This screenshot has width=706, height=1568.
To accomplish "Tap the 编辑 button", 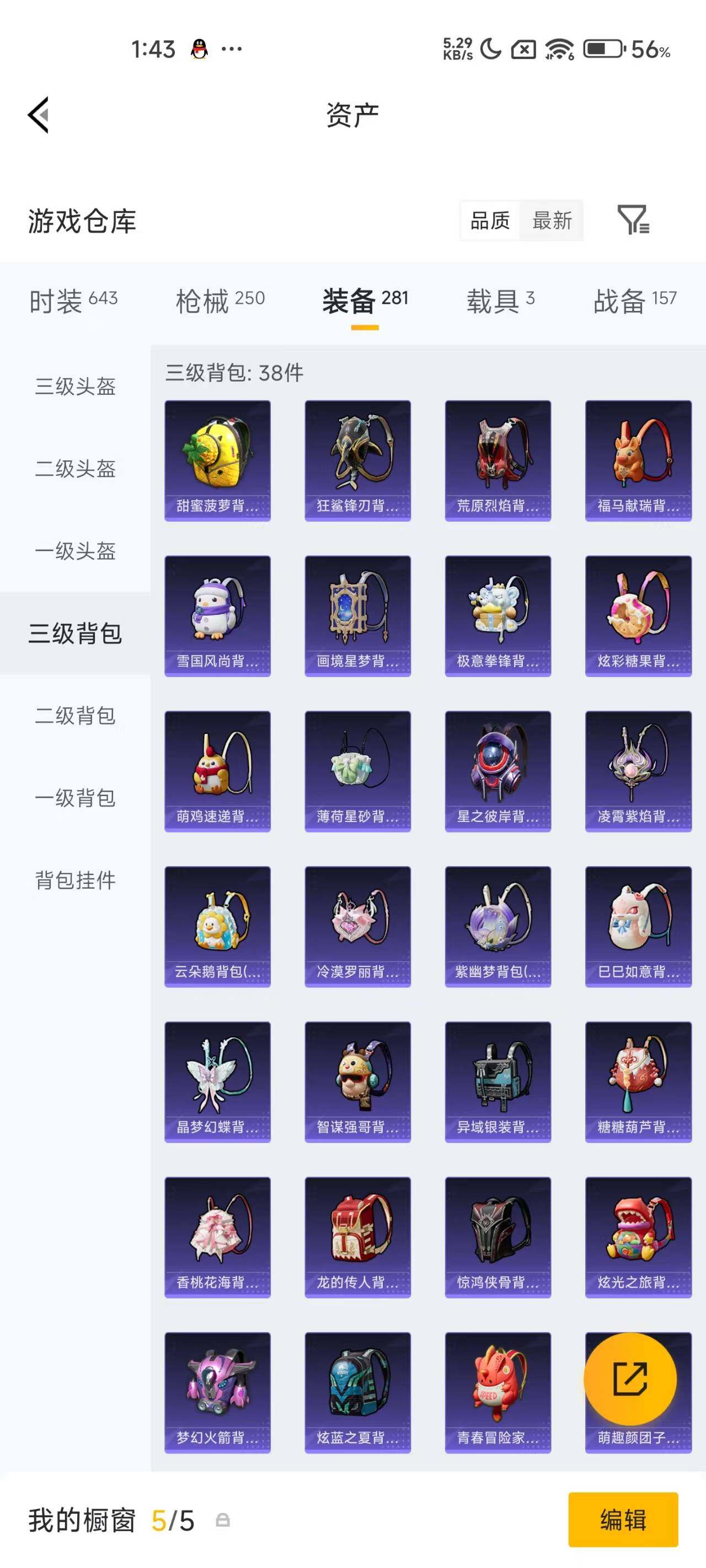I will pos(625,1520).
